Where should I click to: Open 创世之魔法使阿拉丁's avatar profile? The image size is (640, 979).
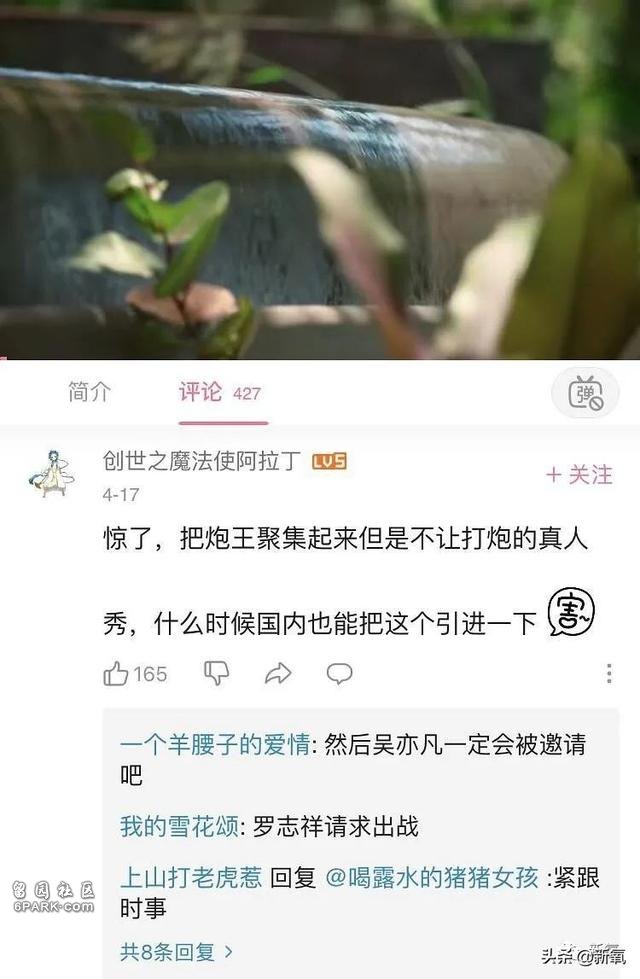[48, 473]
